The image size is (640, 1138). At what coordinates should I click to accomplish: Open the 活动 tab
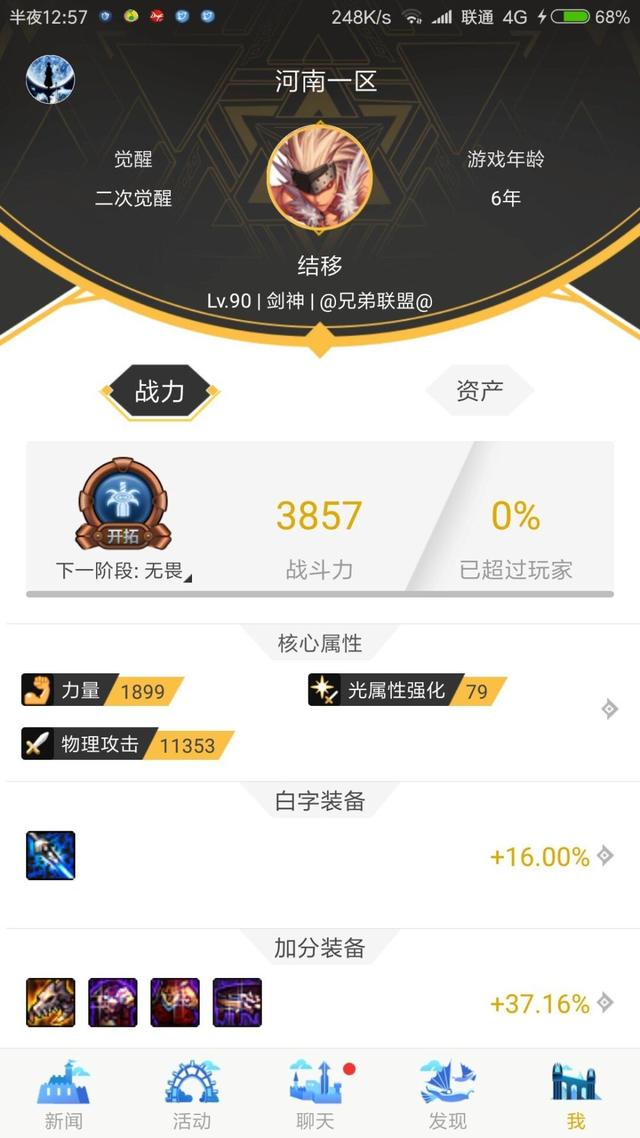point(191,1094)
